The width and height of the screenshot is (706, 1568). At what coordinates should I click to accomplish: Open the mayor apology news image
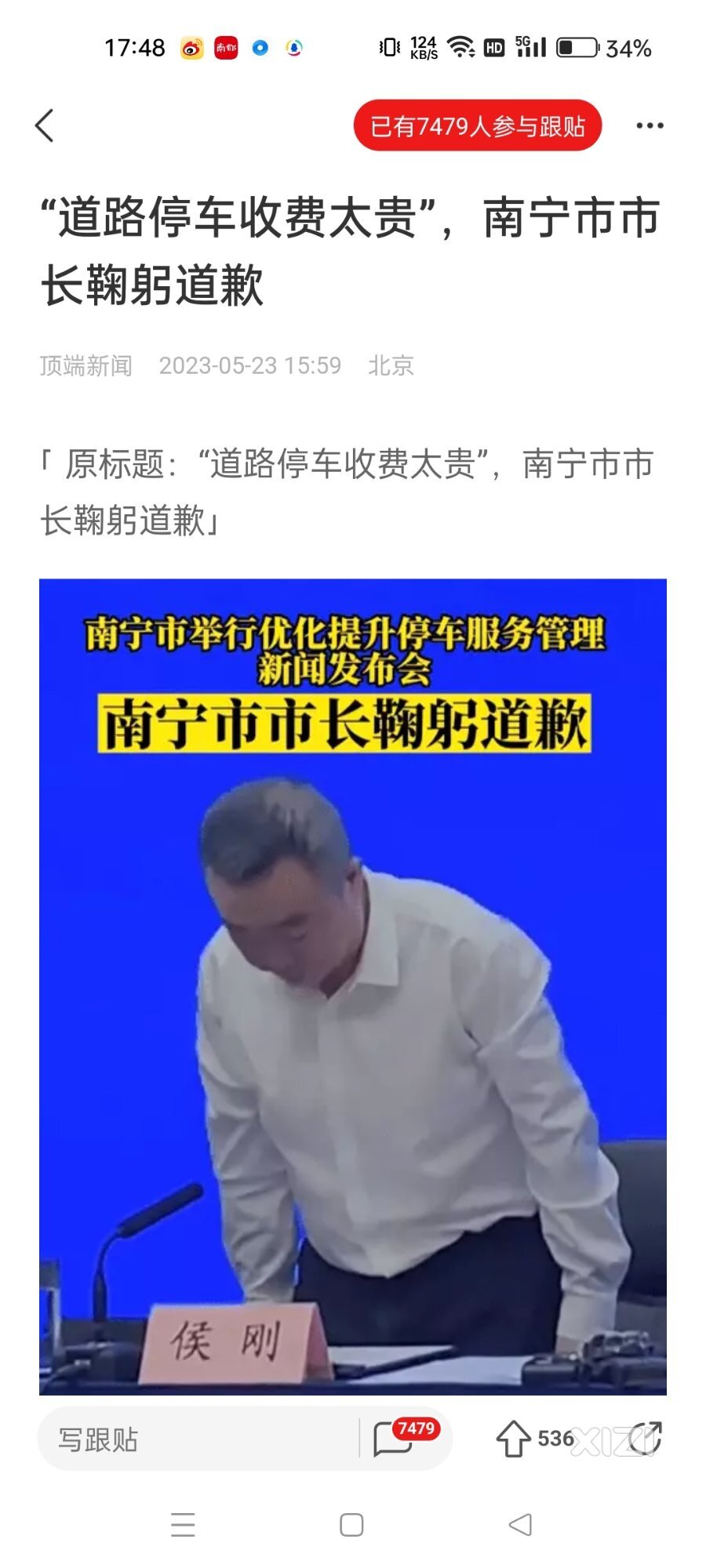(353, 986)
